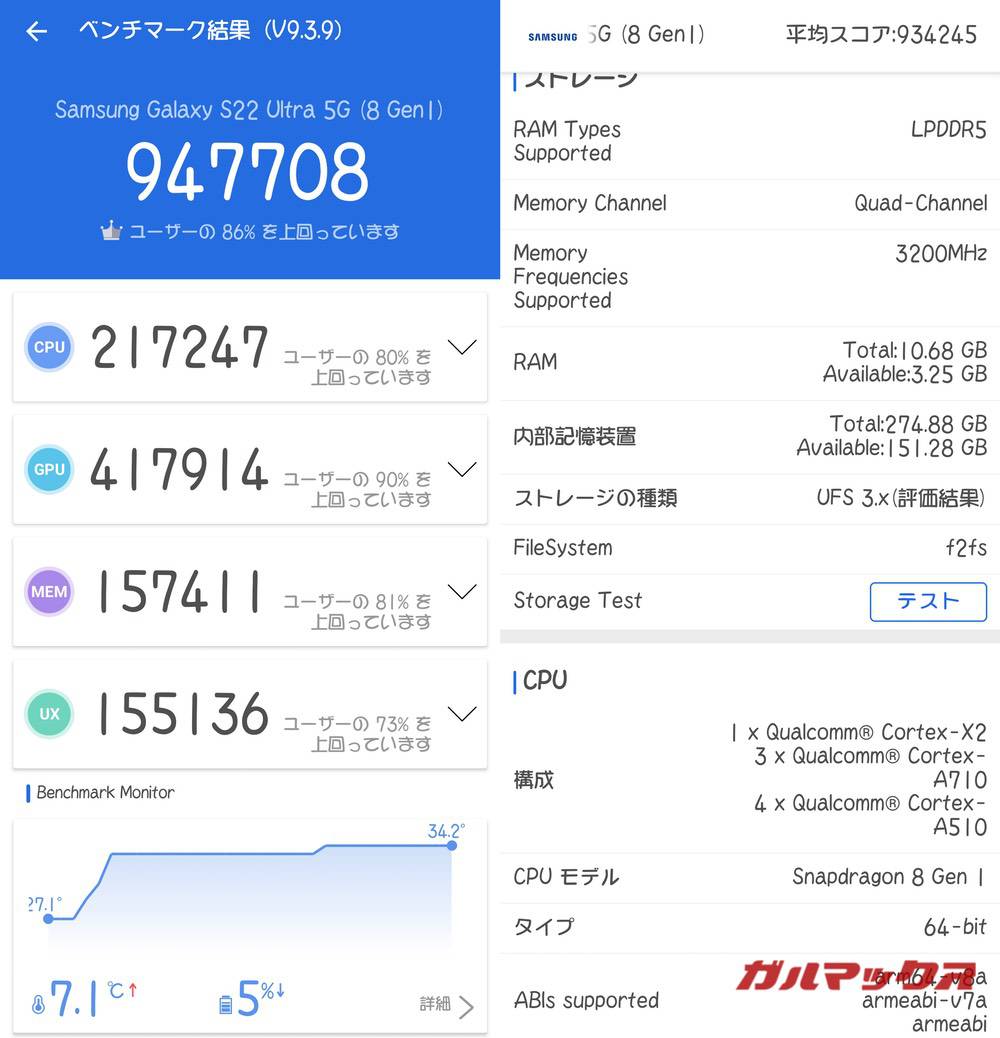Click the 34.2° endpoint on the temperature graph
This screenshot has height=1038, width=1000.
coord(451,845)
